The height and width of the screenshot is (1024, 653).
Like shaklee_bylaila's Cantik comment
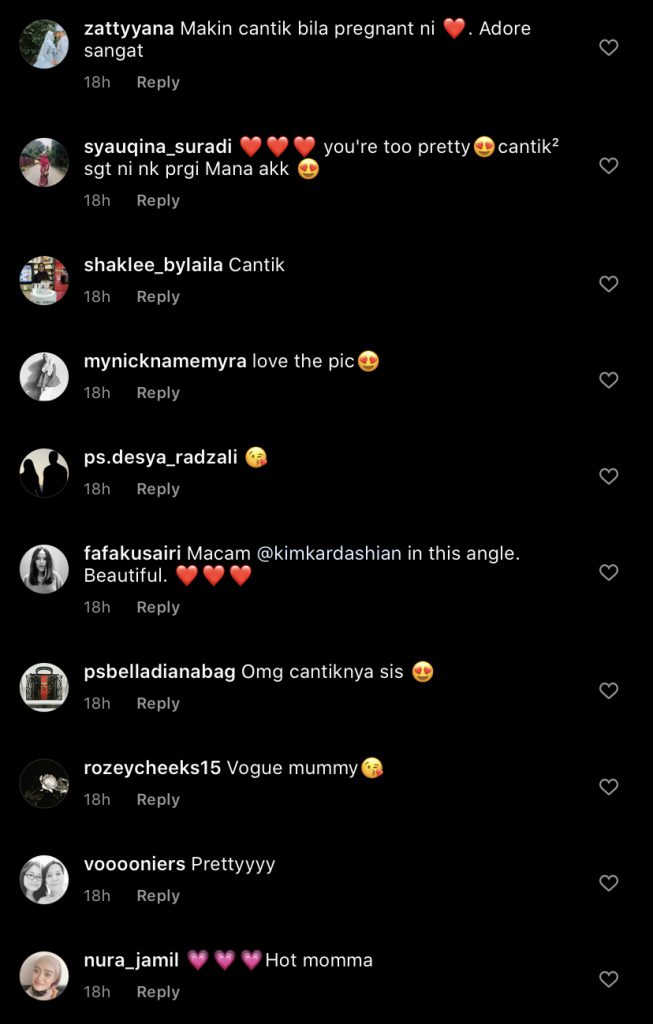click(608, 284)
